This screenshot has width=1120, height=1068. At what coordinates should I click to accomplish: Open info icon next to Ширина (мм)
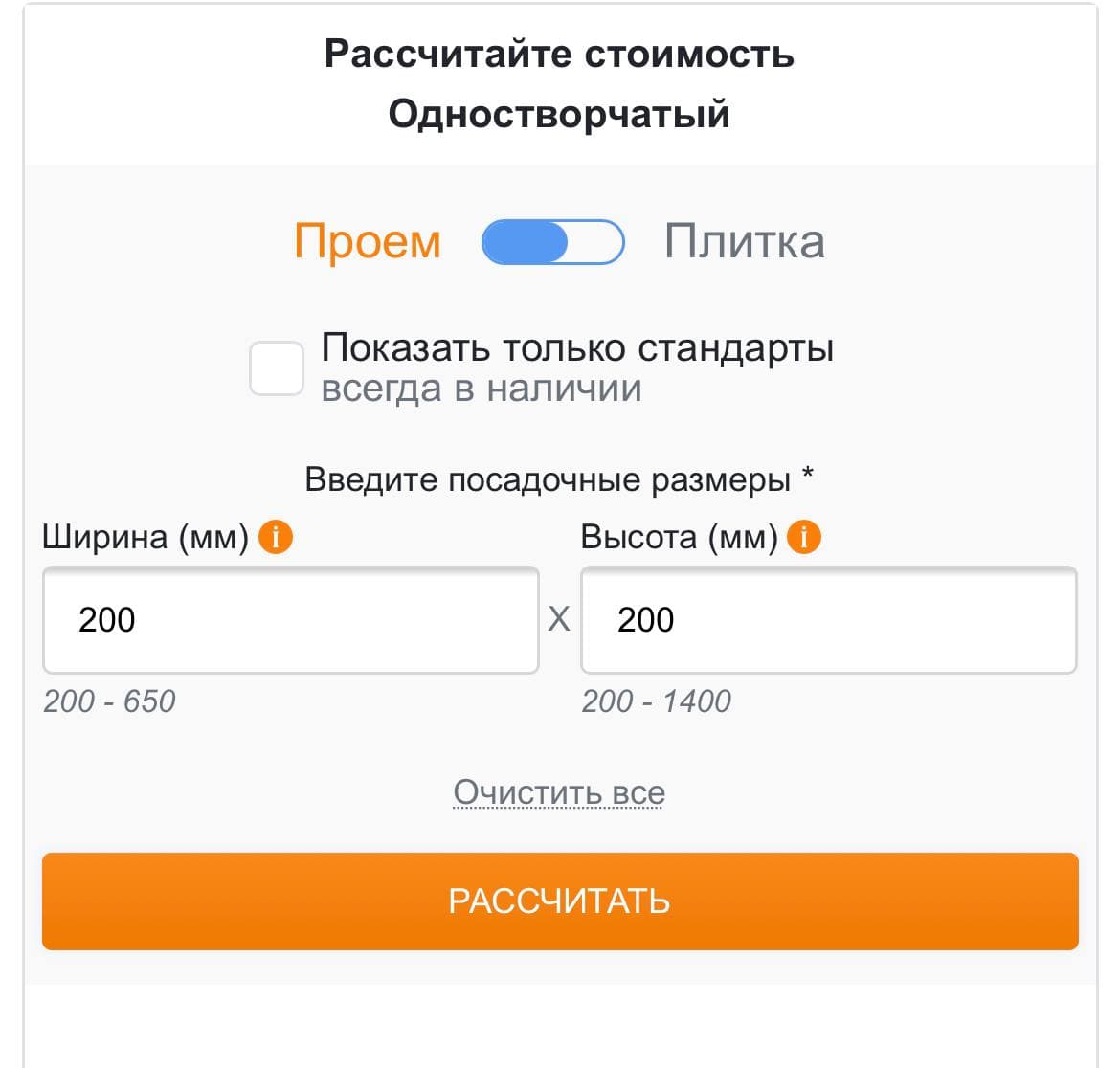pyautogui.click(x=276, y=538)
